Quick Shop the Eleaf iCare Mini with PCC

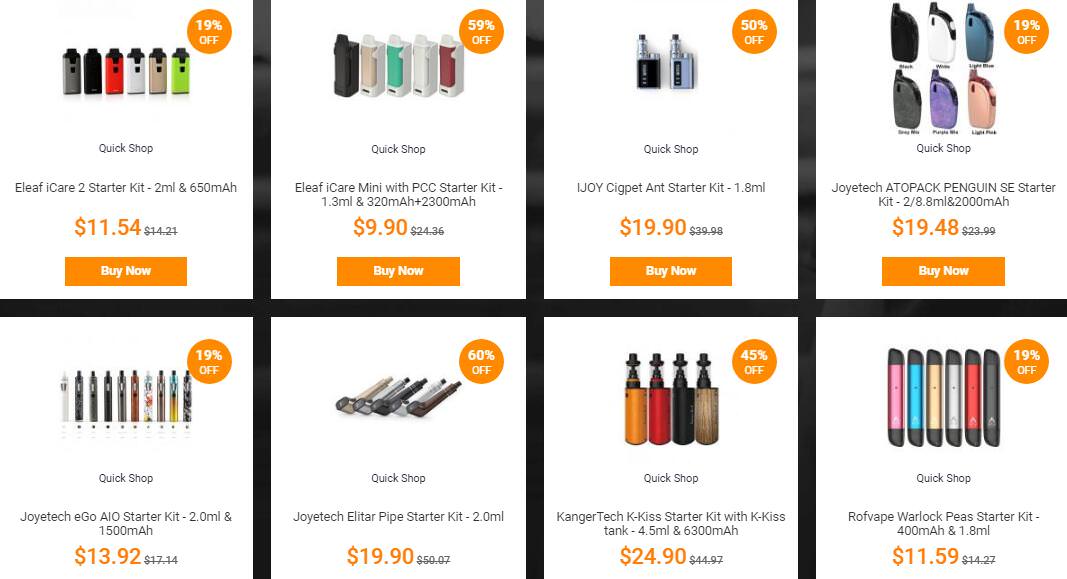pyautogui.click(x=398, y=149)
